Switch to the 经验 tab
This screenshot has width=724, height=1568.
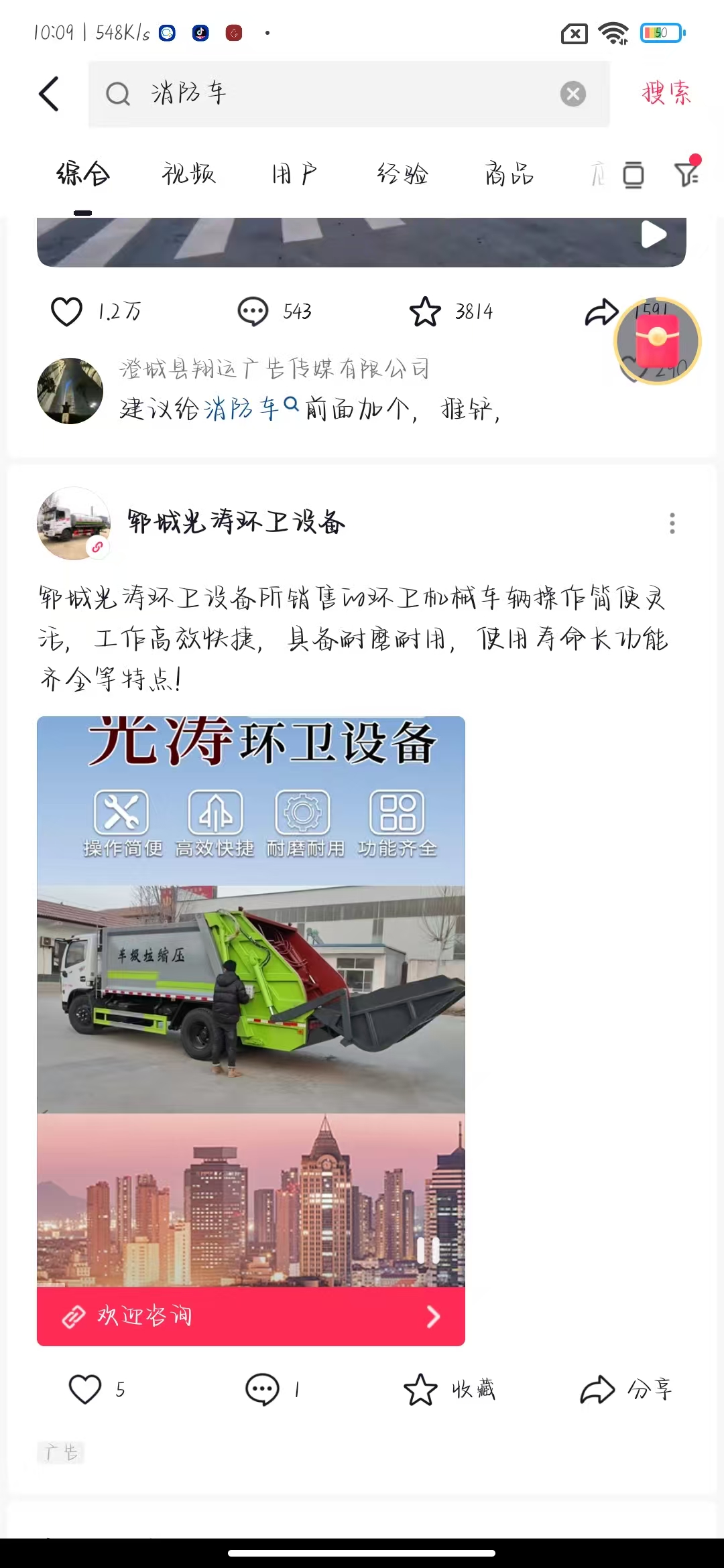402,174
